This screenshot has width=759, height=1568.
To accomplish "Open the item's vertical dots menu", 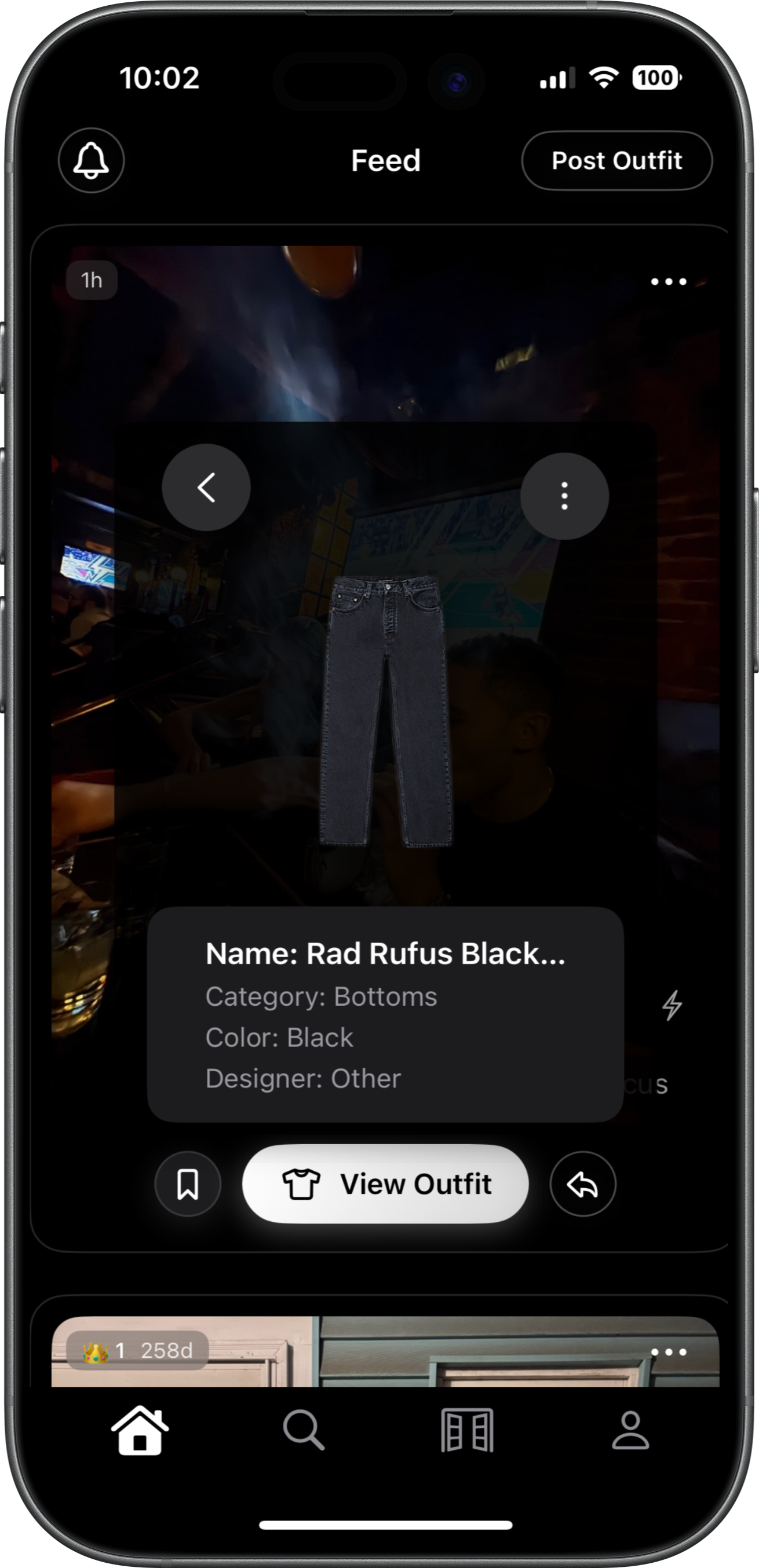I will 564,496.
